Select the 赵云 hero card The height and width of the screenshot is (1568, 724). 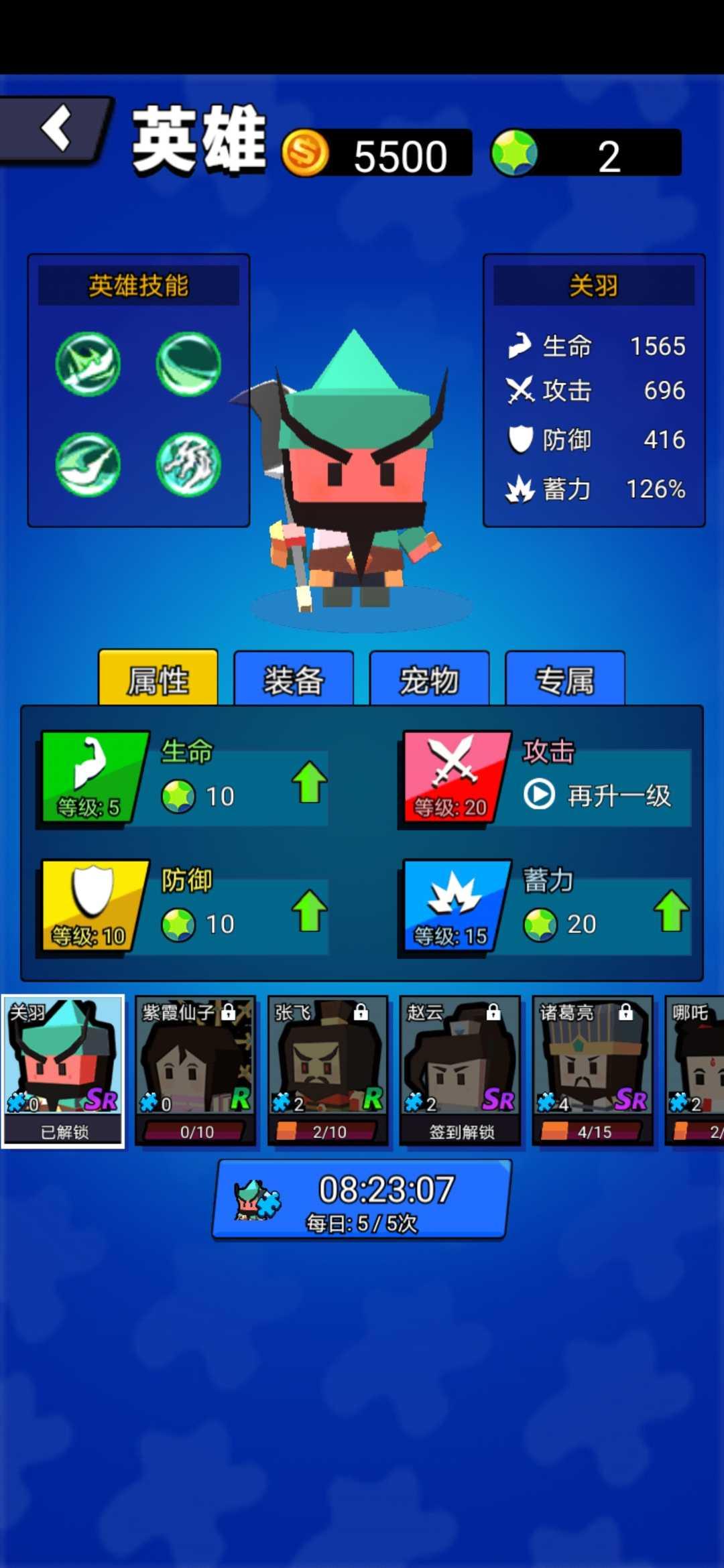(x=461, y=1071)
